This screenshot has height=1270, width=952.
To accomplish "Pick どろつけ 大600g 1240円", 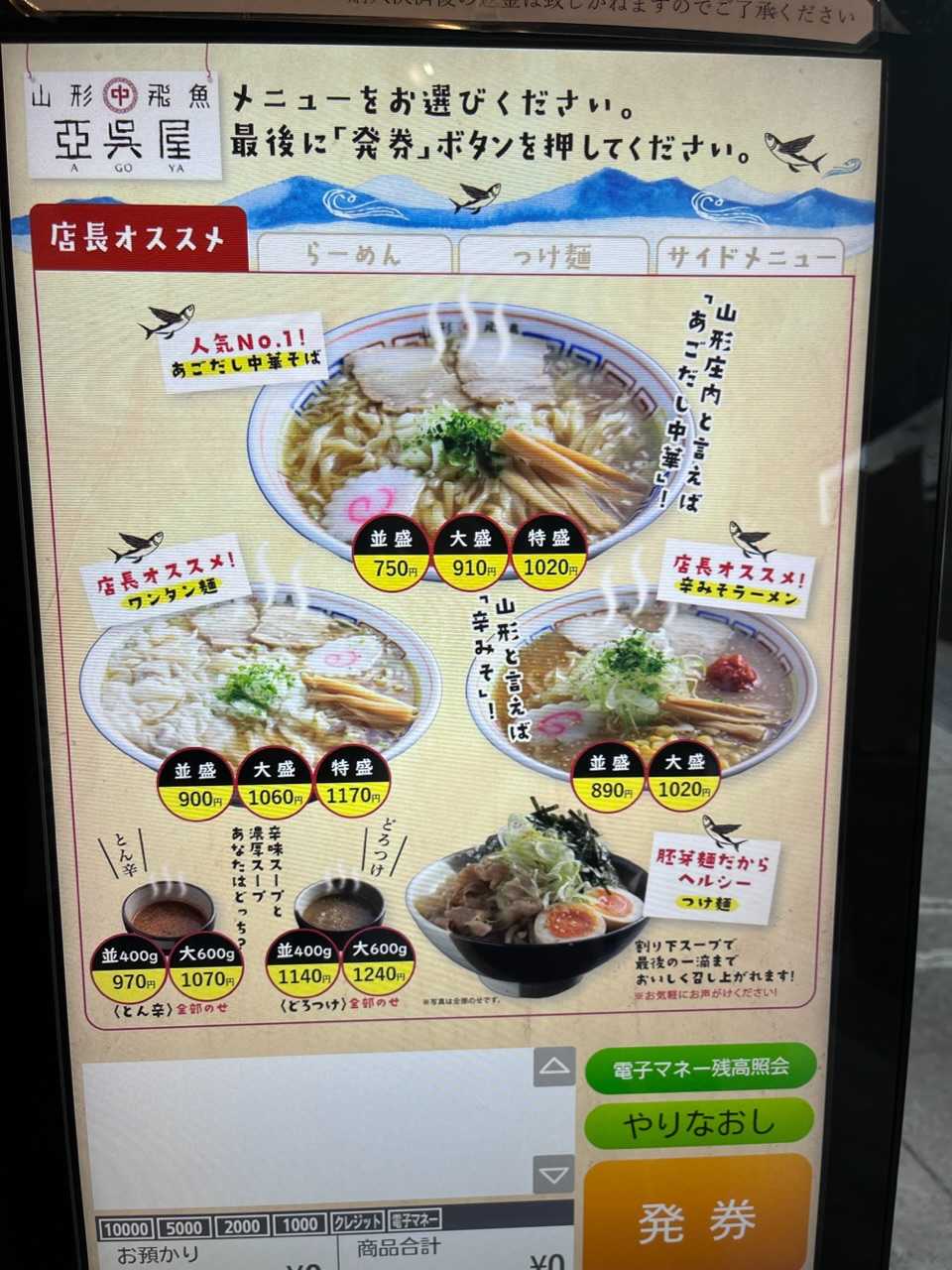I will (x=379, y=962).
